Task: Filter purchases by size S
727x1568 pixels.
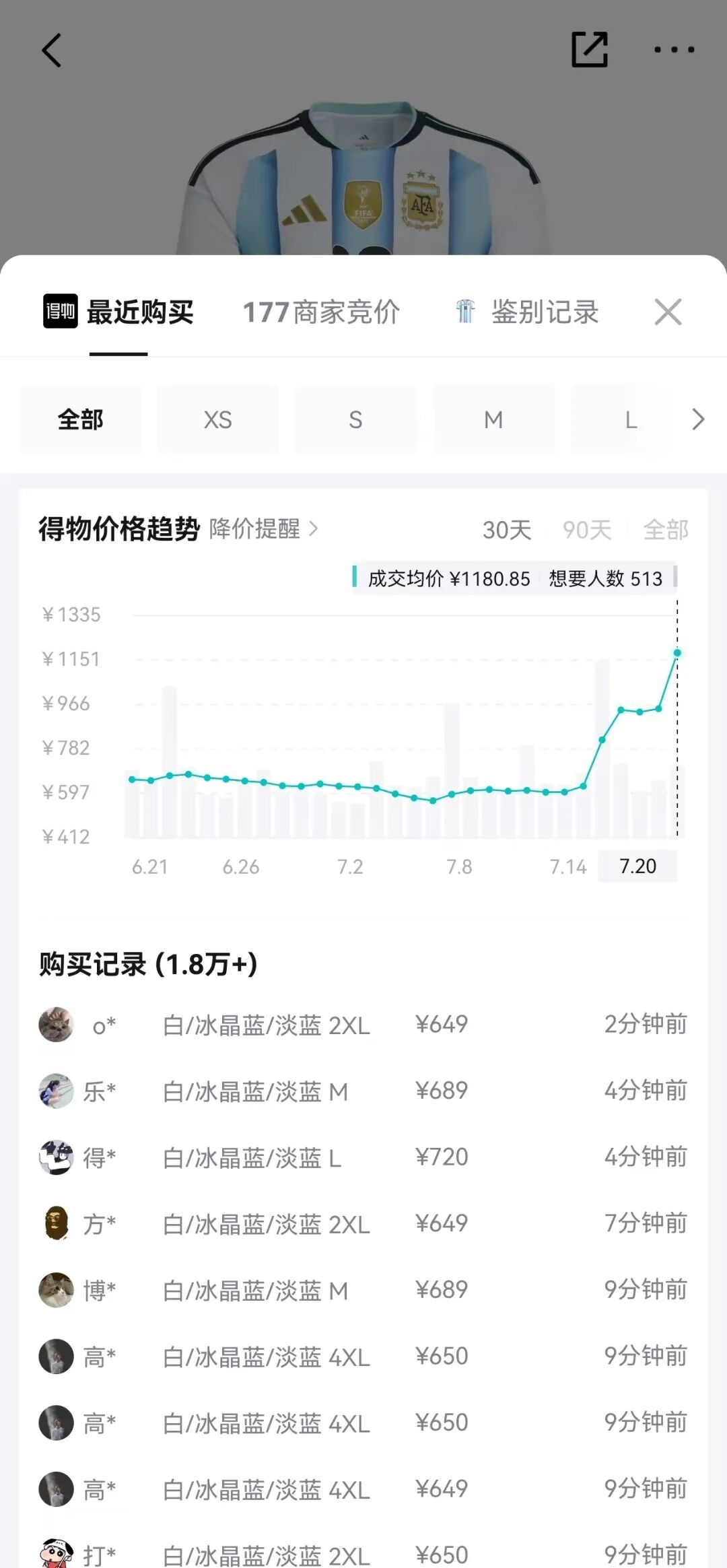Action: click(355, 419)
